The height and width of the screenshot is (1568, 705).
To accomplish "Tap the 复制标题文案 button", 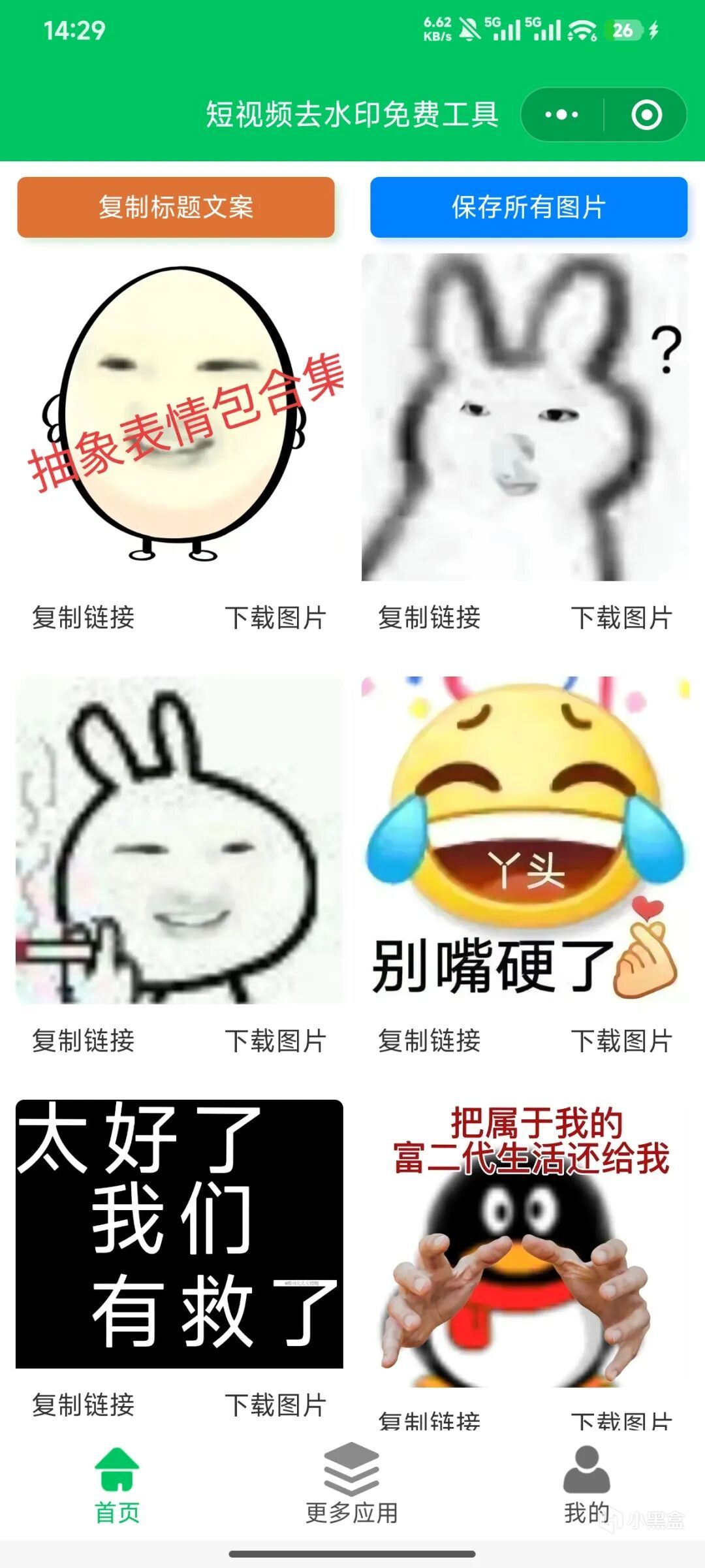I will 176,207.
